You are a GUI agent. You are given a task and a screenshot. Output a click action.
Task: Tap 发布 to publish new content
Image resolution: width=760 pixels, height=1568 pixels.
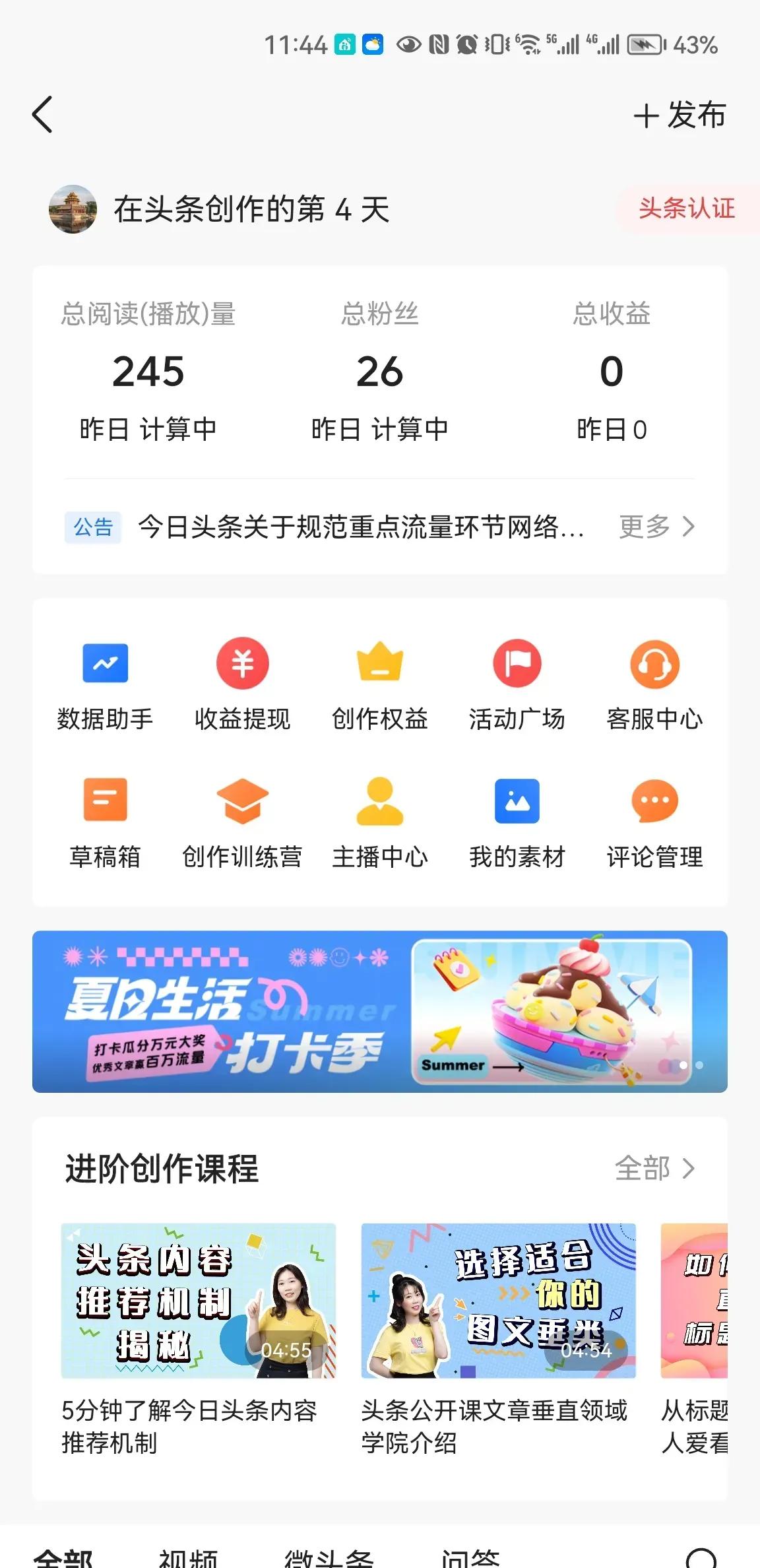tap(680, 114)
